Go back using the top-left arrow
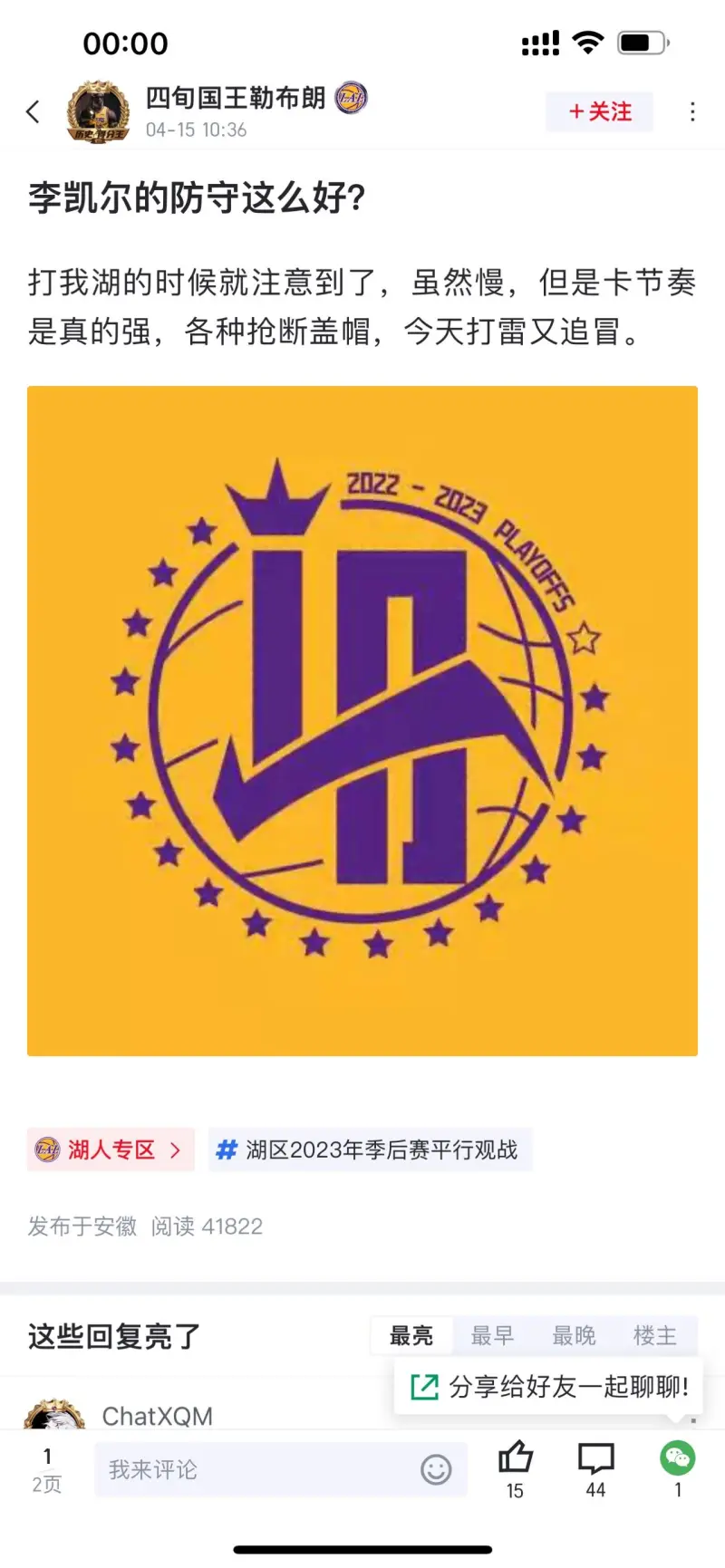Screen dimensions: 725x1568 pos(34,111)
